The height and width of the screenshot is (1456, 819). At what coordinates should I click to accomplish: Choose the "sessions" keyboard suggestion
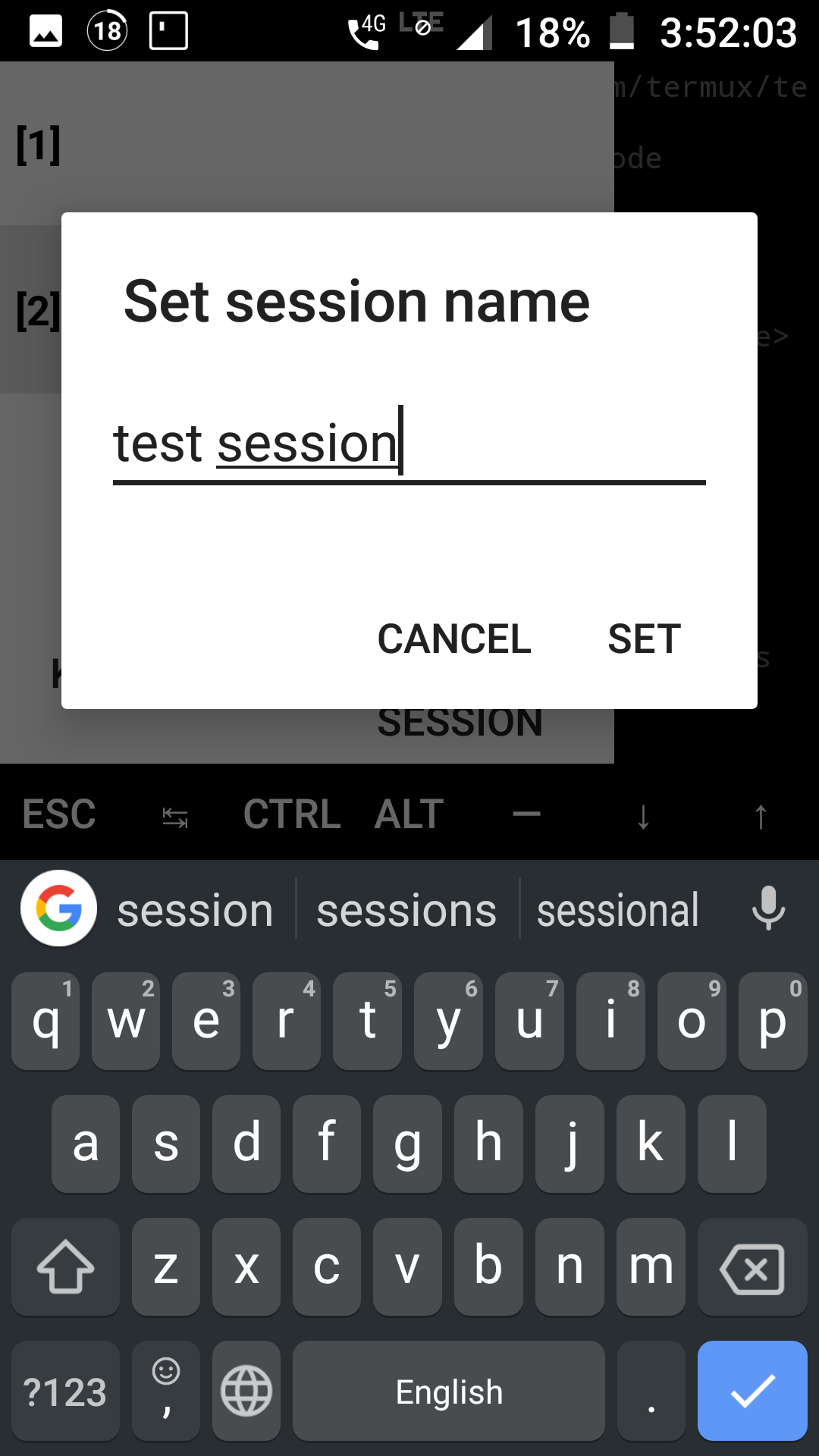[406, 910]
